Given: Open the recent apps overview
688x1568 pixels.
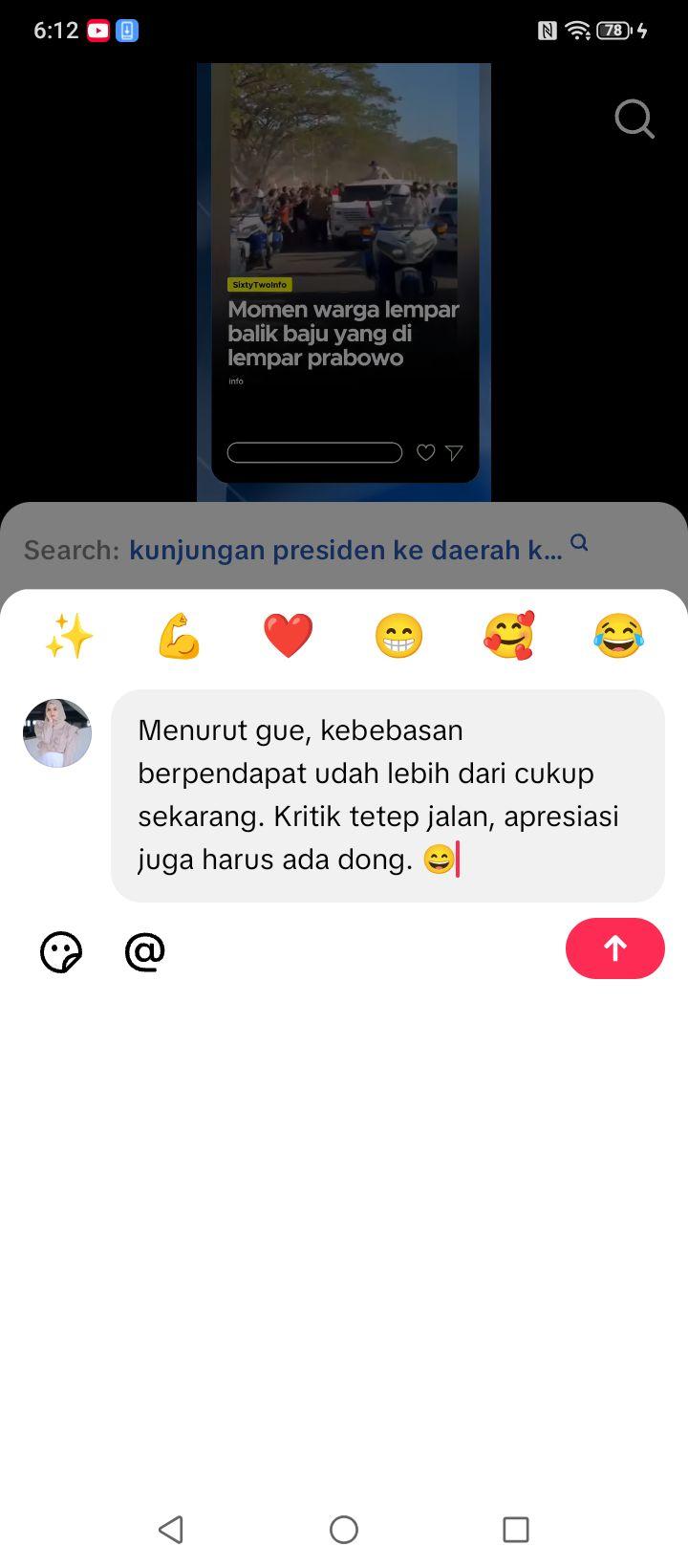Looking at the screenshot, I should pyautogui.click(x=516, y=1529).
